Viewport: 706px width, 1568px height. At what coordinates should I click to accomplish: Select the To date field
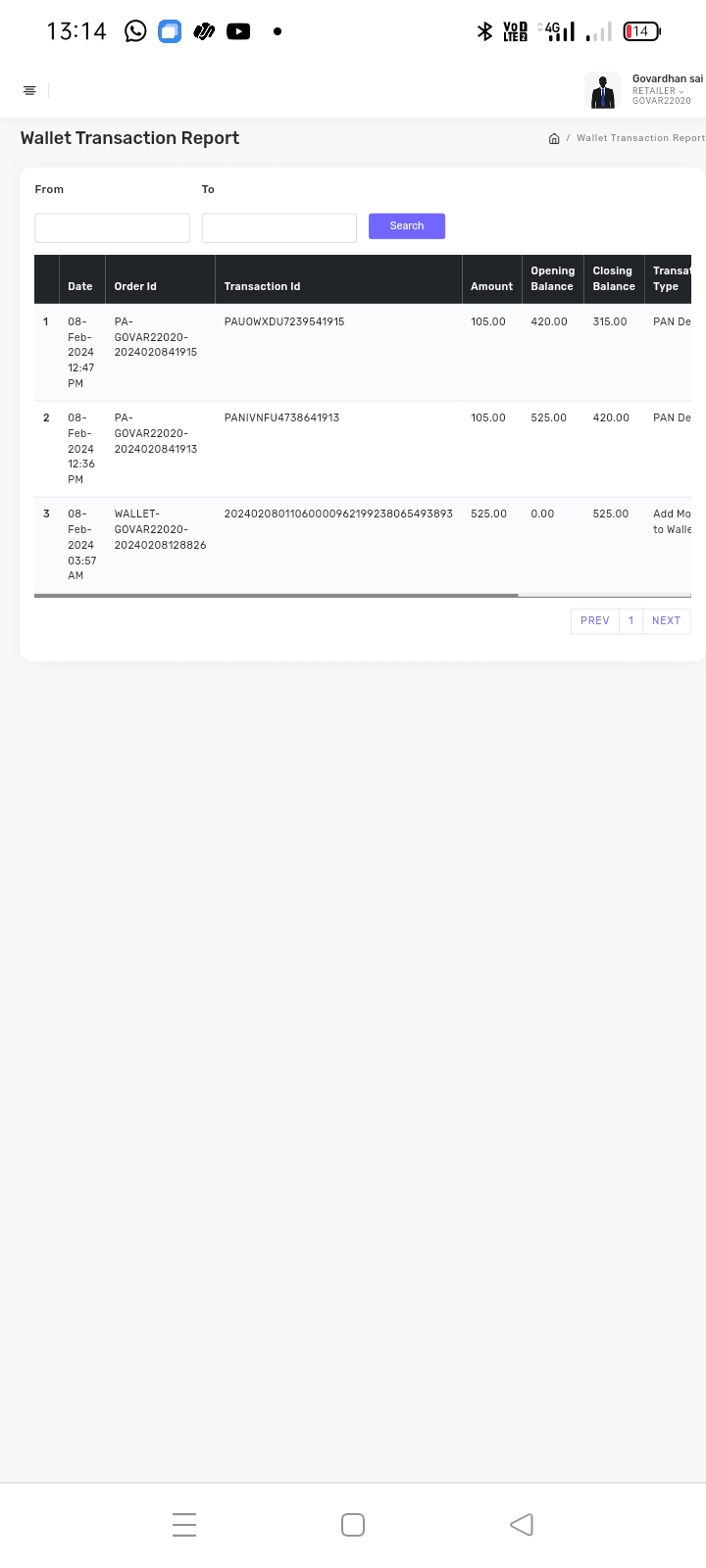pos(278,227)
